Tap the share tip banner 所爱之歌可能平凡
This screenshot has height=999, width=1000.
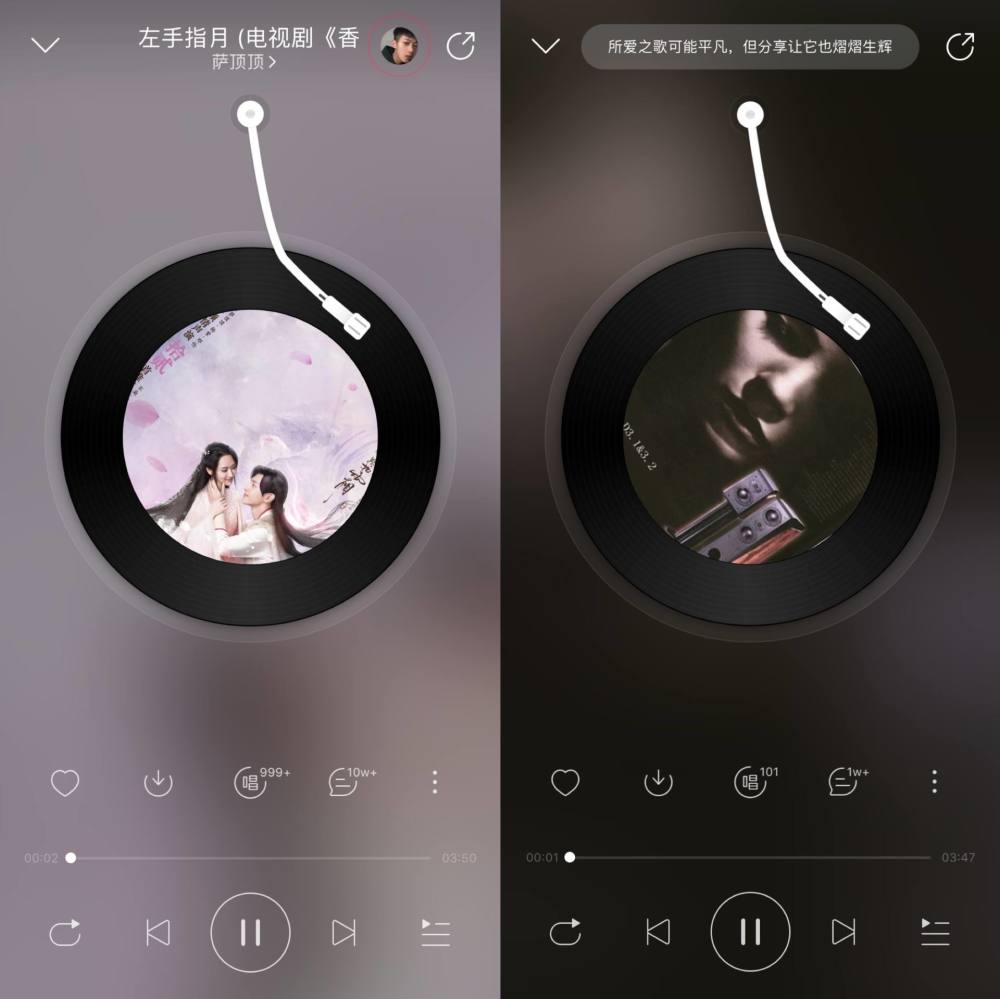pos(749,47)
